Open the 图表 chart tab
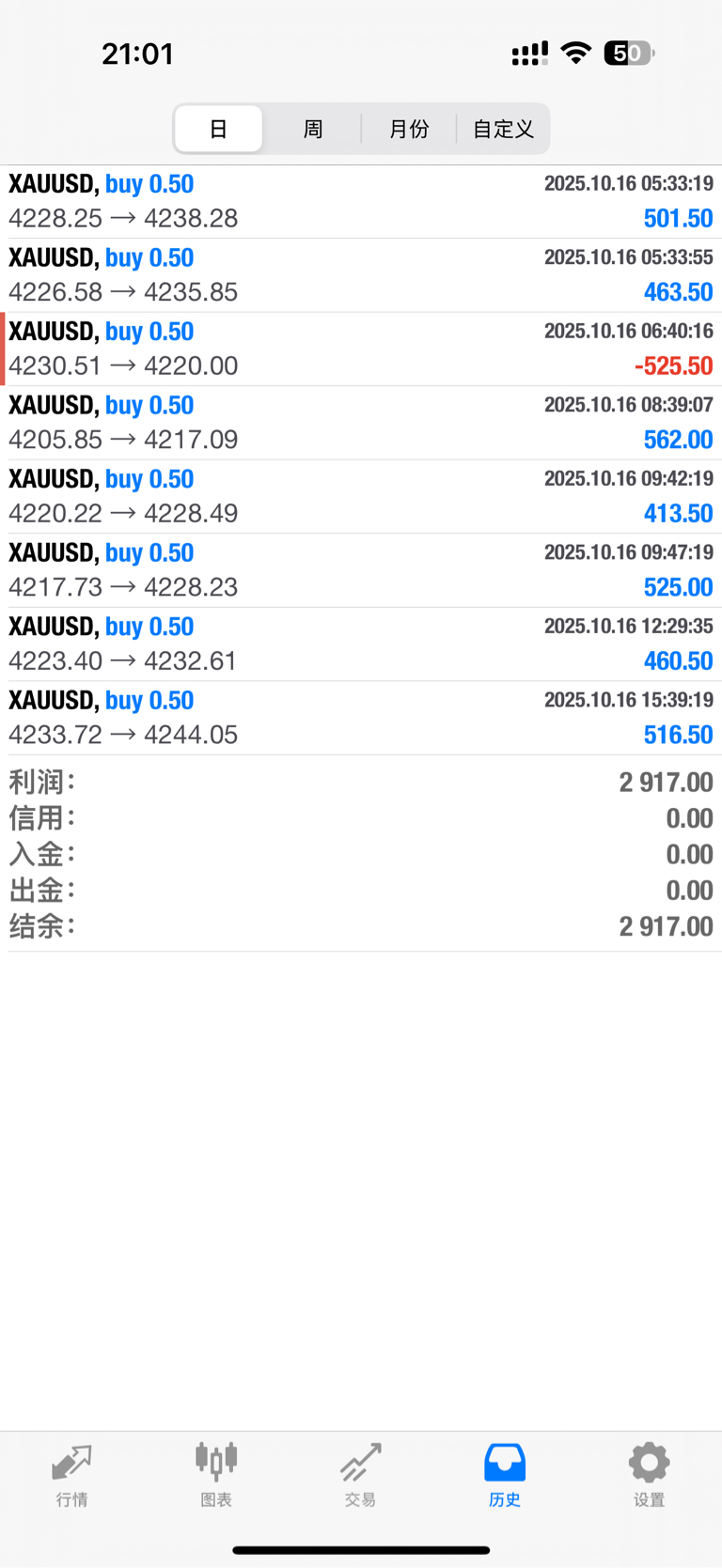The width and height of the screenshot is (722, 1568). 216,1475
